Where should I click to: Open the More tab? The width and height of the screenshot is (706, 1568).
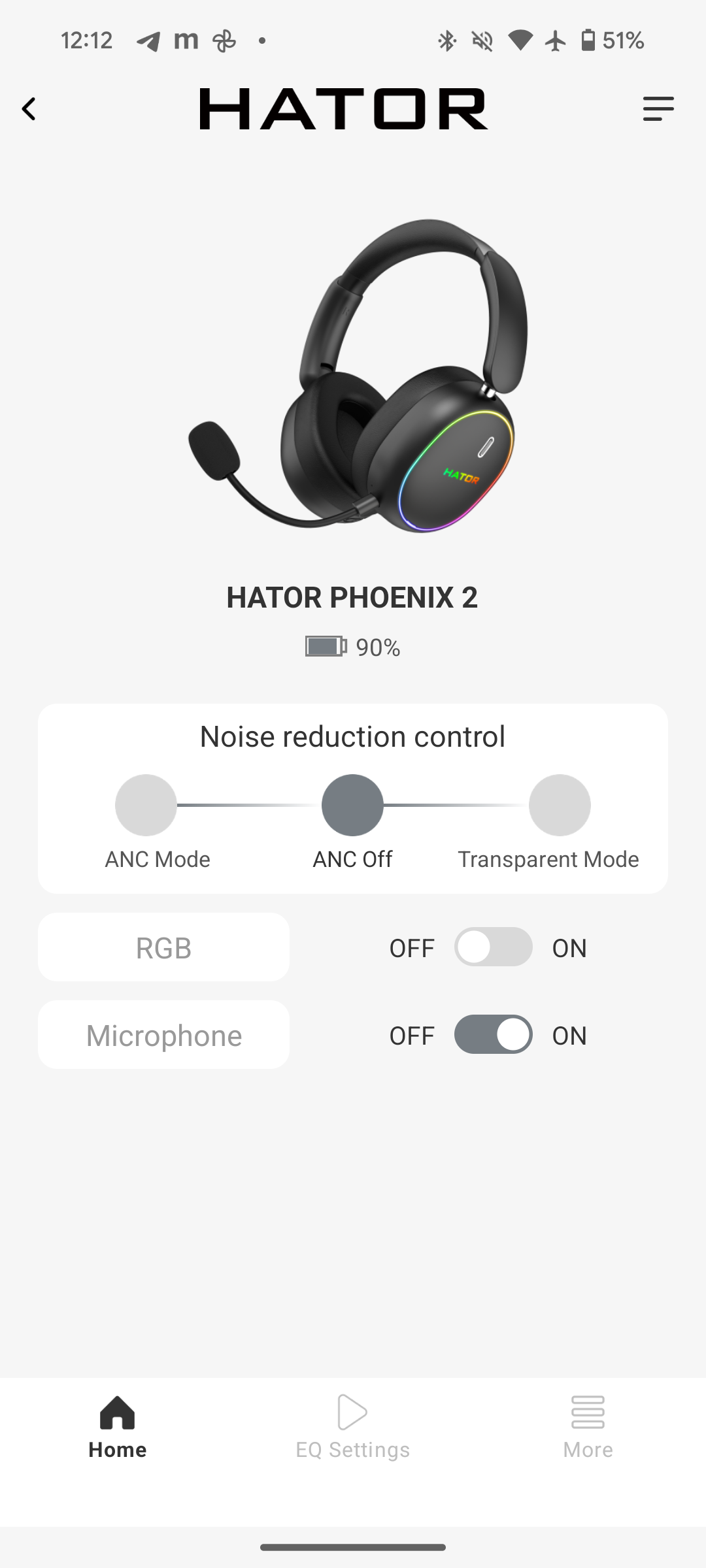point(588,1427)
